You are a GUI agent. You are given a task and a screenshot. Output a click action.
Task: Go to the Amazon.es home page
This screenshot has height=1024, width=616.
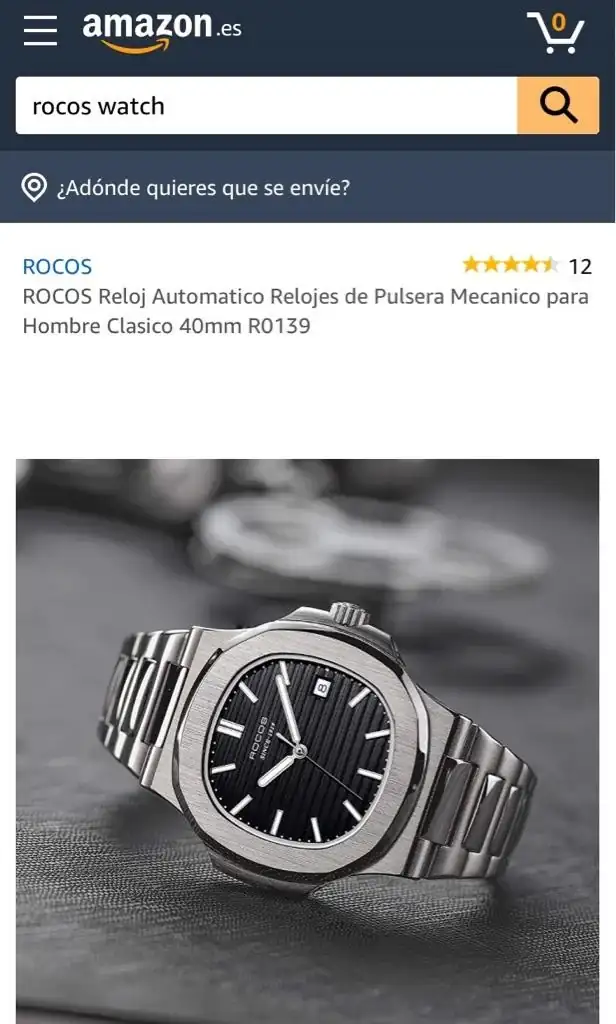pos(161,31)
